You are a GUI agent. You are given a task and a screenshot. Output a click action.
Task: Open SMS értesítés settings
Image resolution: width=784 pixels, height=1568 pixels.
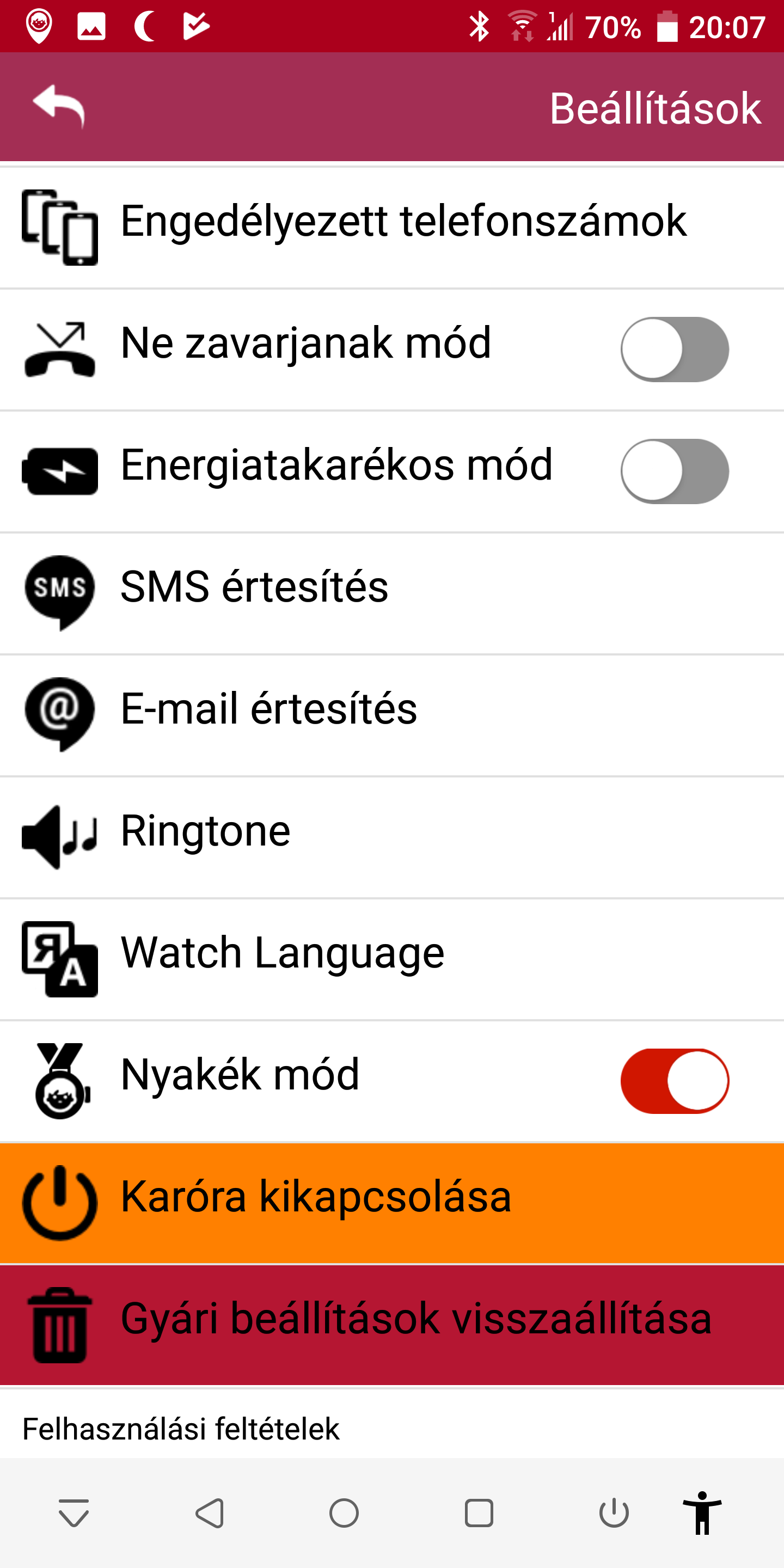coord(392,593)
